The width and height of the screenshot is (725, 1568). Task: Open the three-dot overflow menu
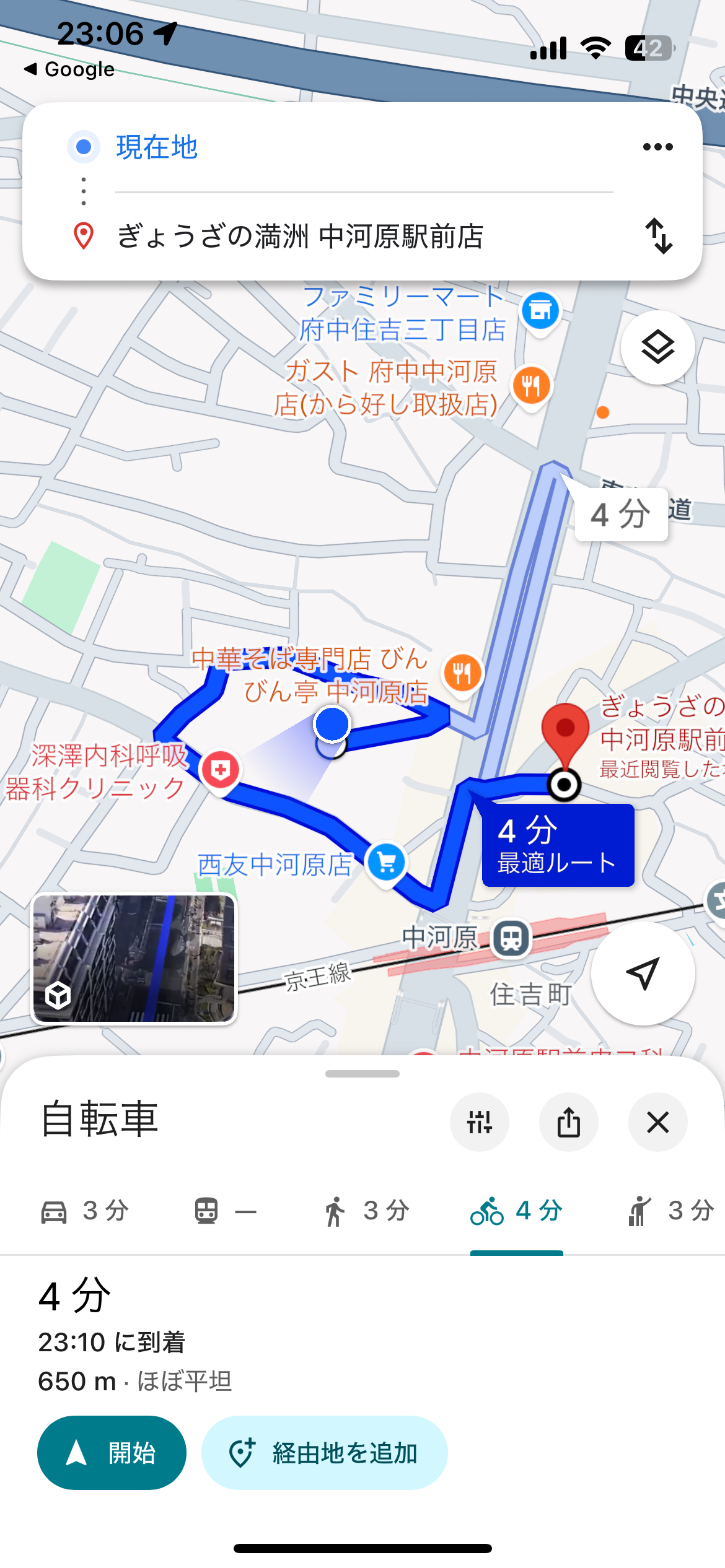coord(657,147)
